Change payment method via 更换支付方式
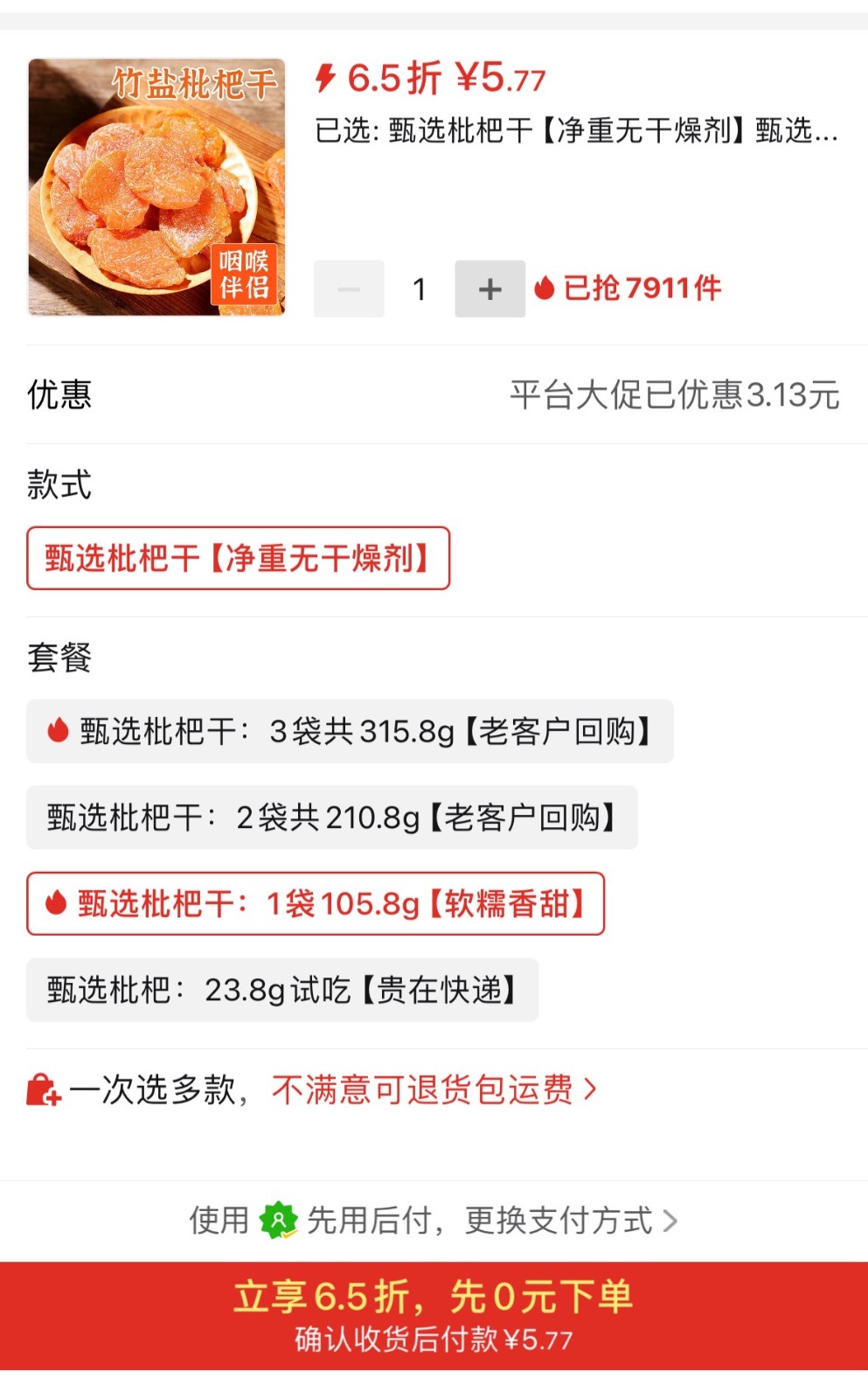The image size is (868, 1399). pyautogui.click(x=570, y=1221)
